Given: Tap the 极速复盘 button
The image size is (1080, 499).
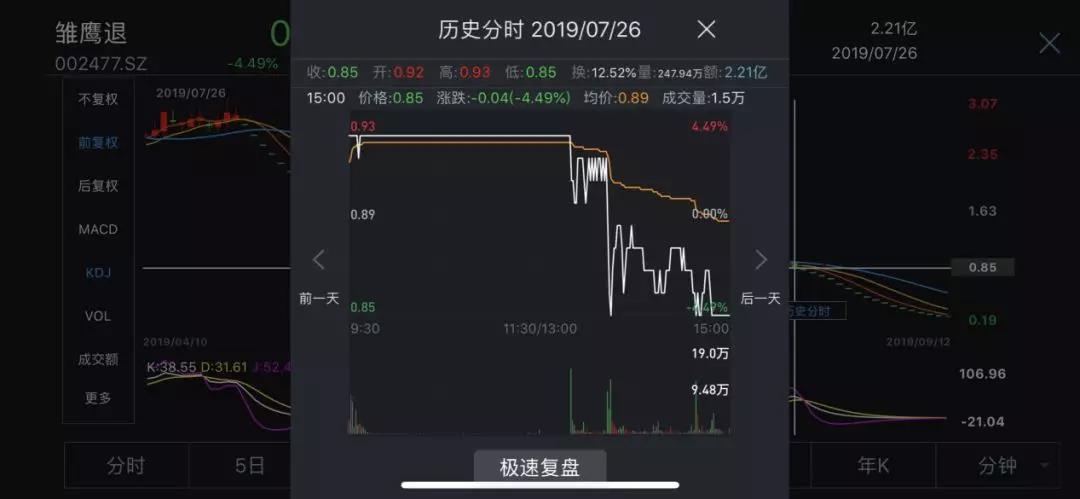Looking at the screenshot, I should pyautogui.click(x=540, y=467).
